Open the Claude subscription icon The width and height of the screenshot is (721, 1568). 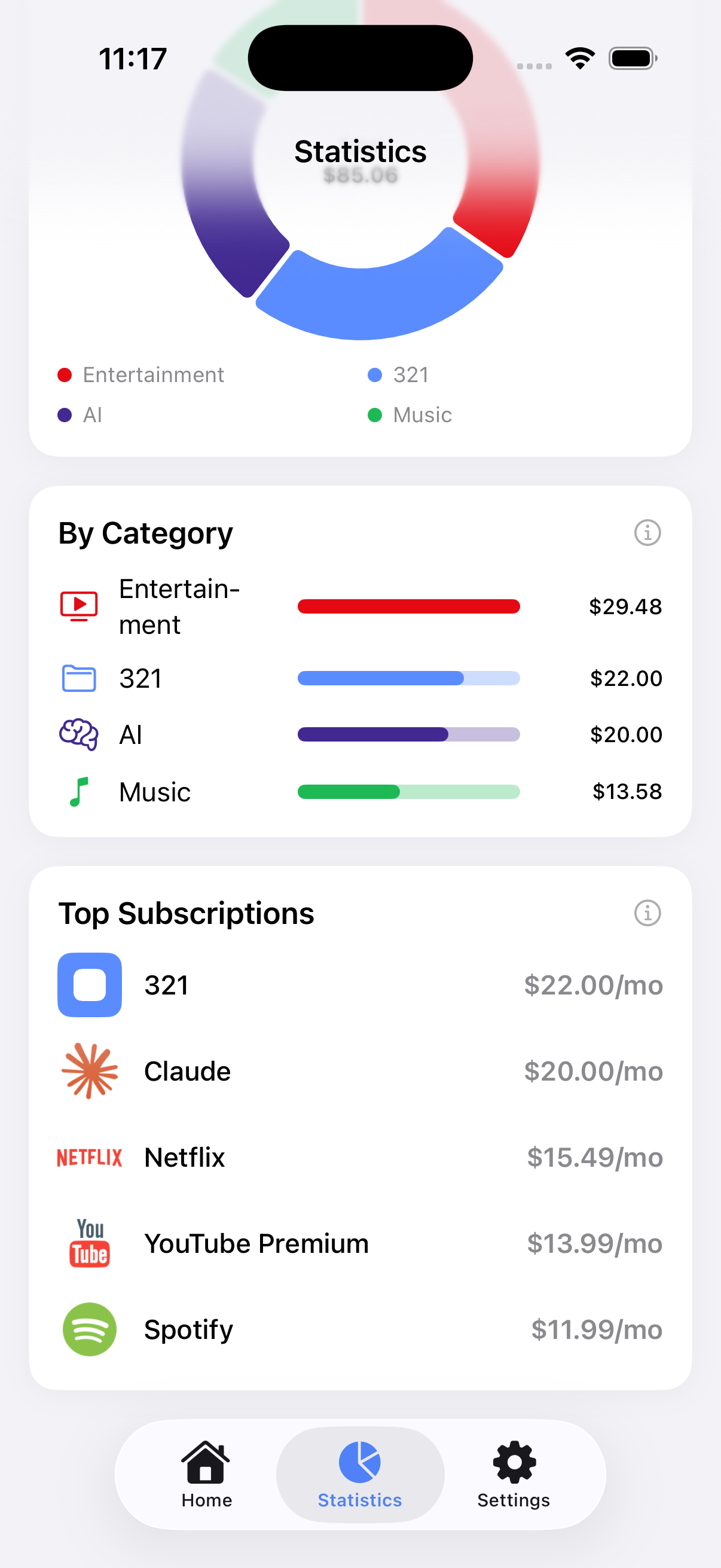89,1070
